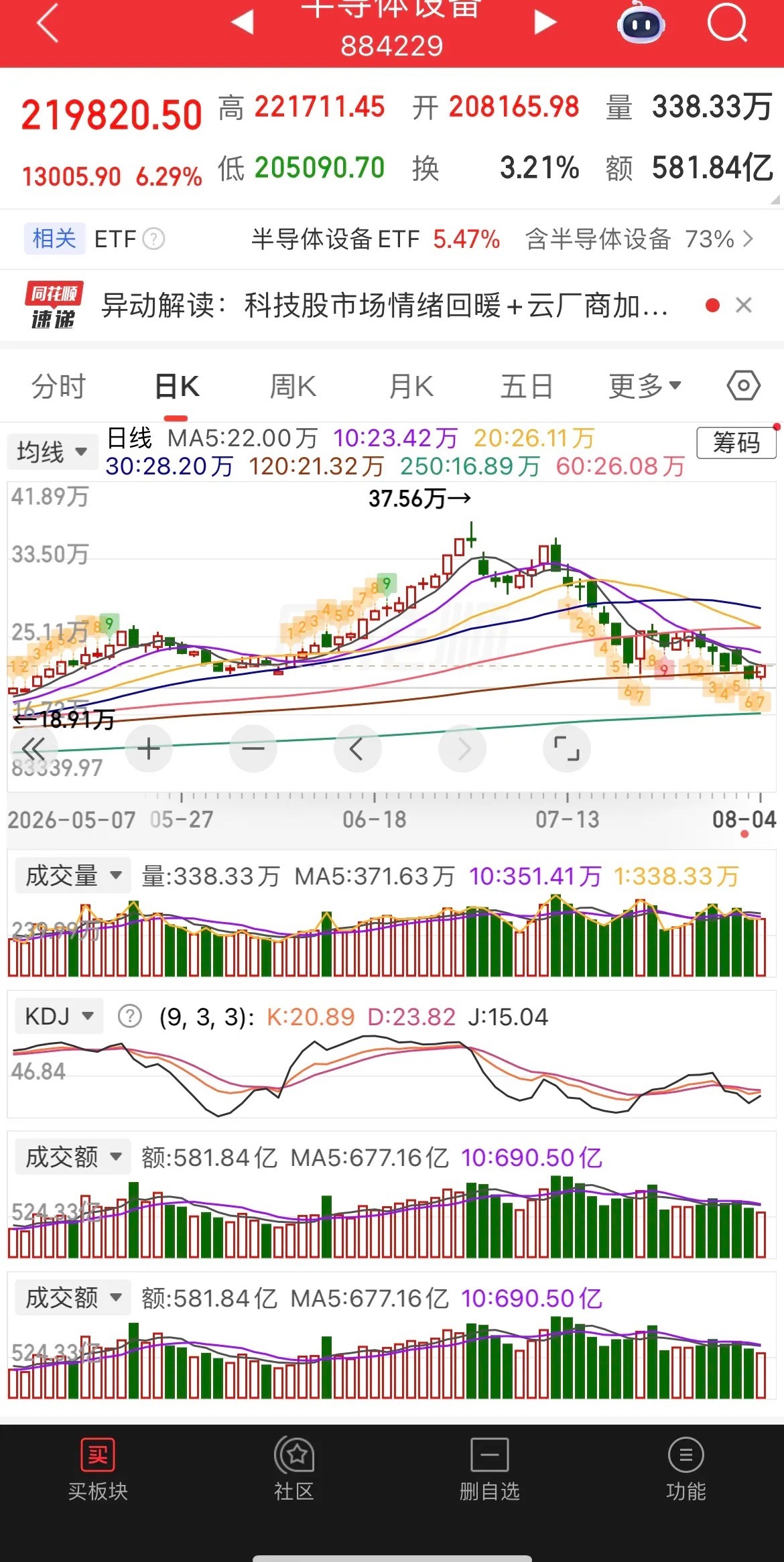
Task: Enter fullscreen chart mode
Action: point(566,749)
